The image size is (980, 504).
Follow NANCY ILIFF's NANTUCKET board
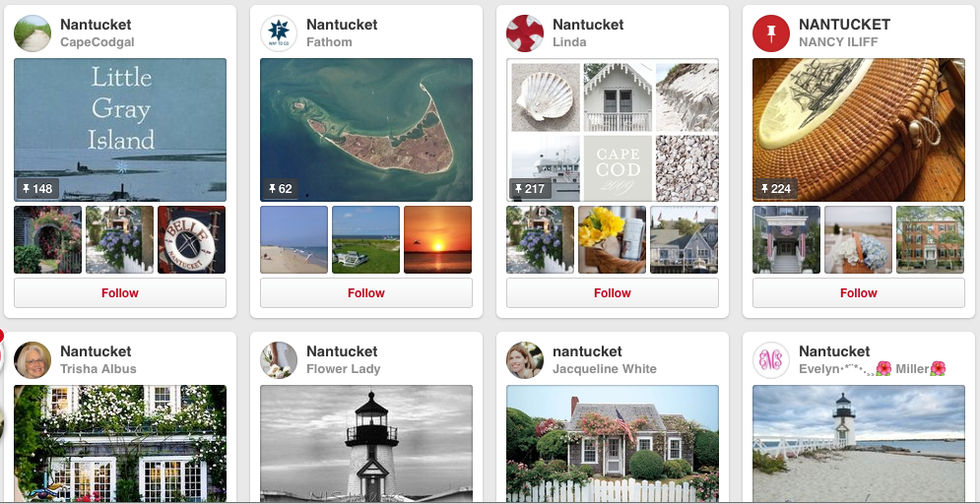pyautogui.click(x=858, y=293)
